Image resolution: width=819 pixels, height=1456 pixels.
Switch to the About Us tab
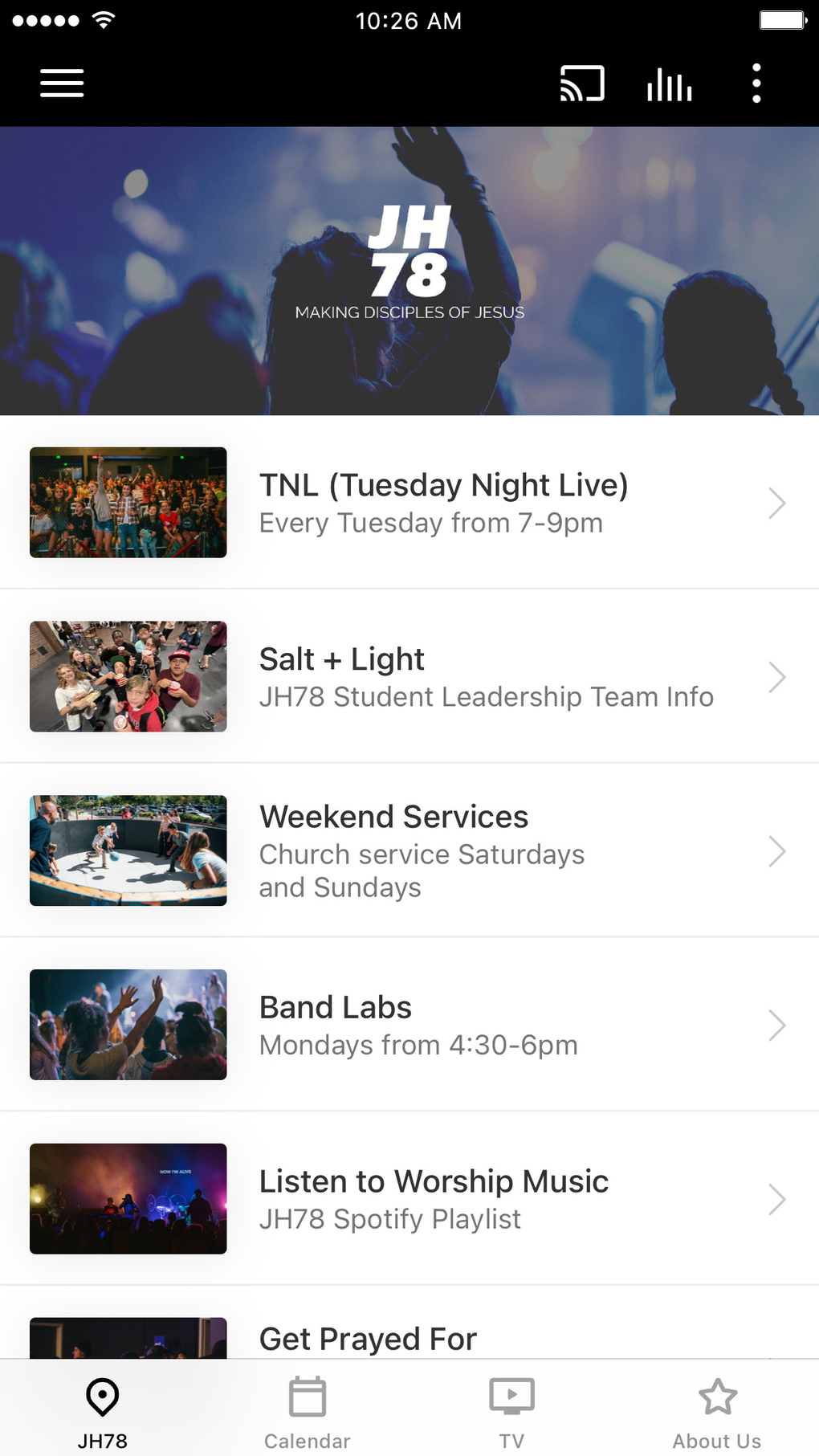(717, 1412)
